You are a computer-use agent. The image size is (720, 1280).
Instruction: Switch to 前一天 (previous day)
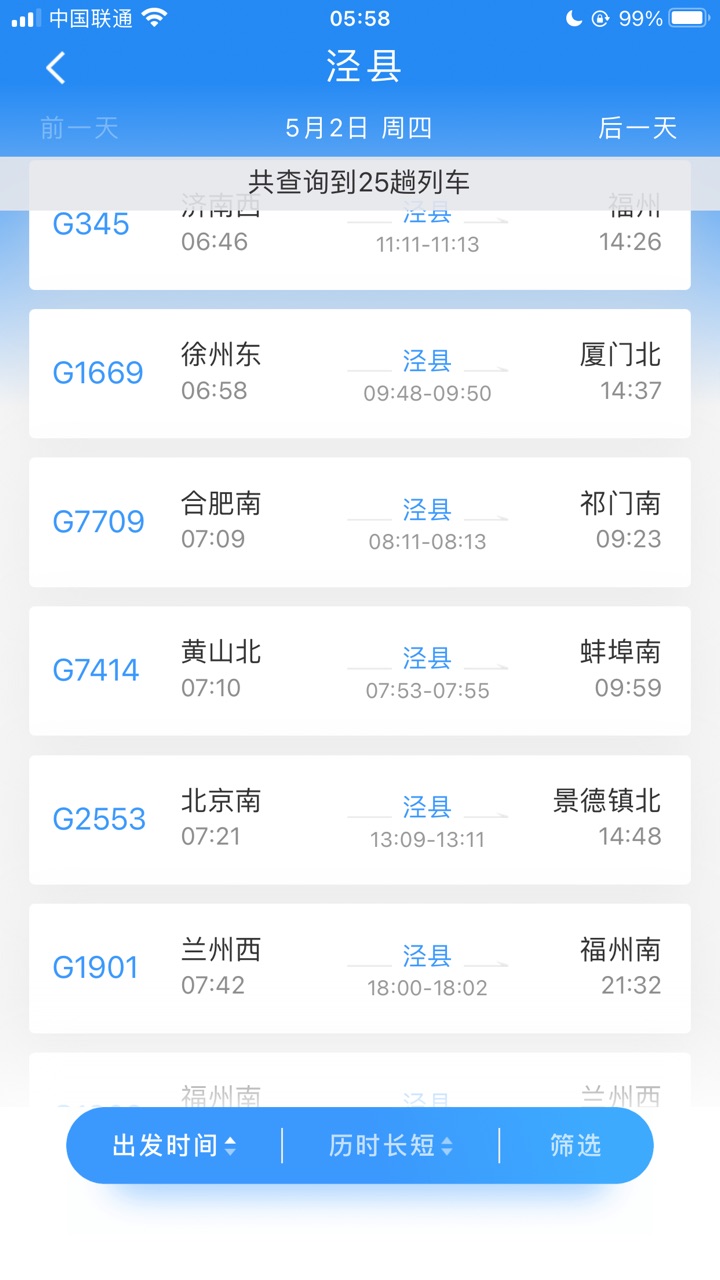[80, 128]
